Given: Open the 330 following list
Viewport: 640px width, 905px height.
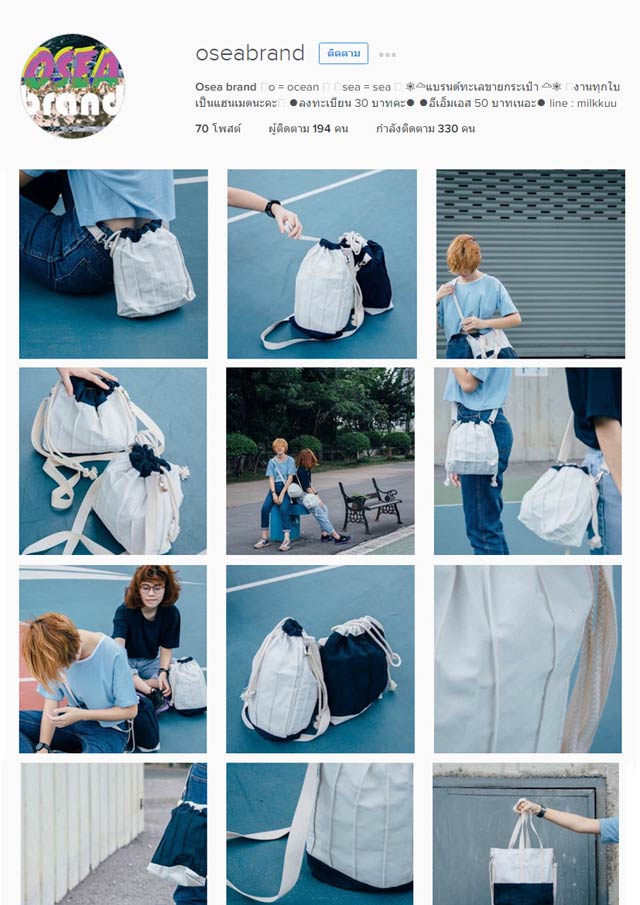Looking at the screenshot, I should pos(425,129).
